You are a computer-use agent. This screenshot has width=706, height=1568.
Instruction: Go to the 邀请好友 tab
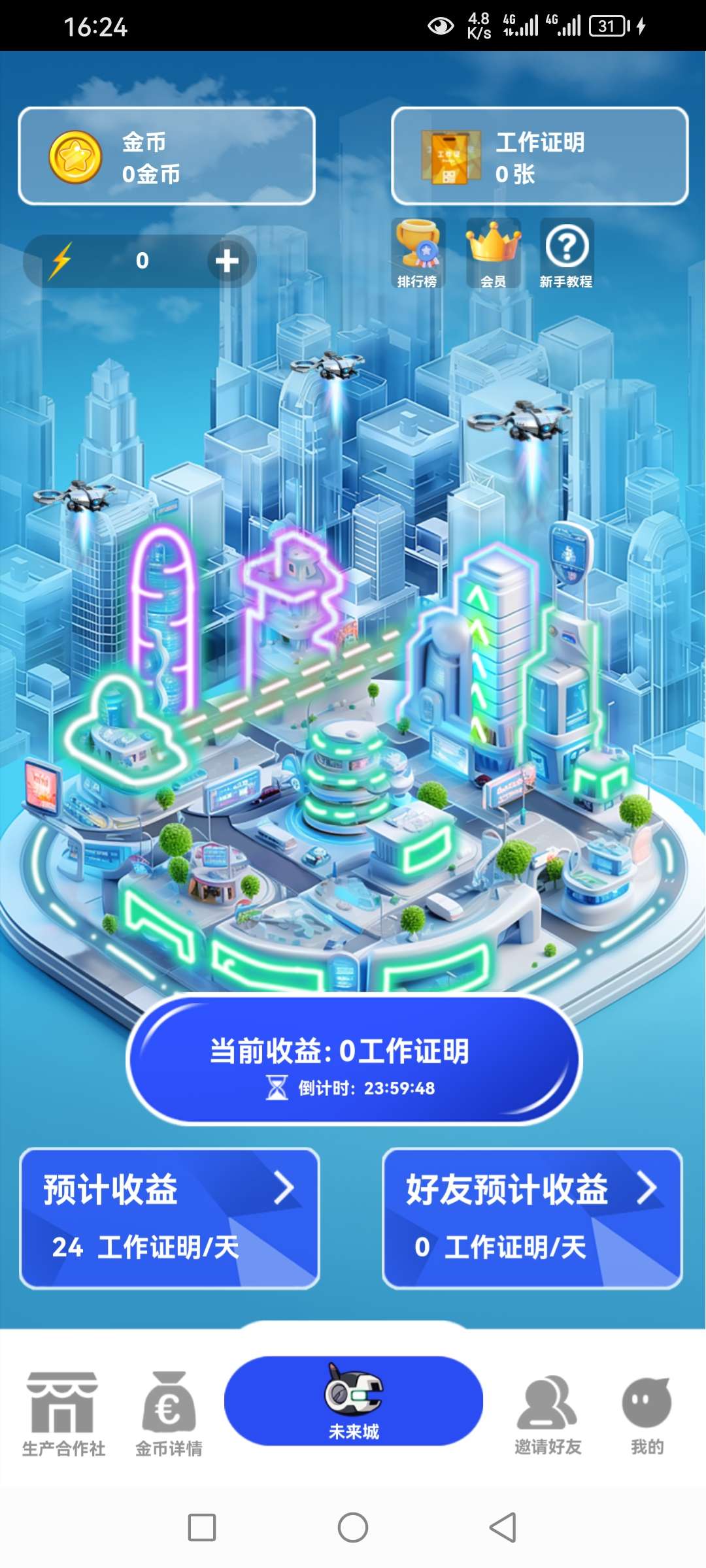548,1414
